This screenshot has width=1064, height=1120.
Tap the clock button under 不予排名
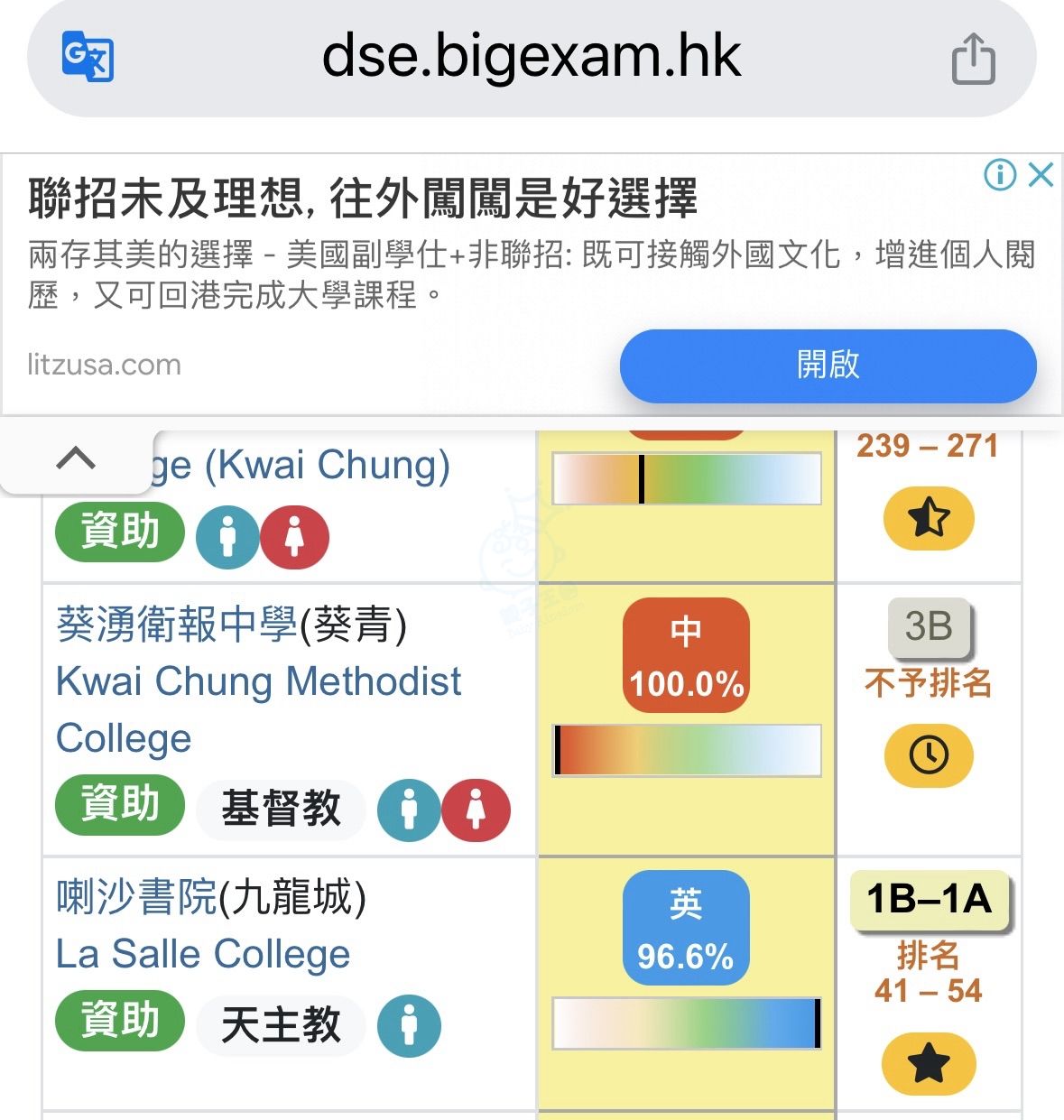(929, 754)
